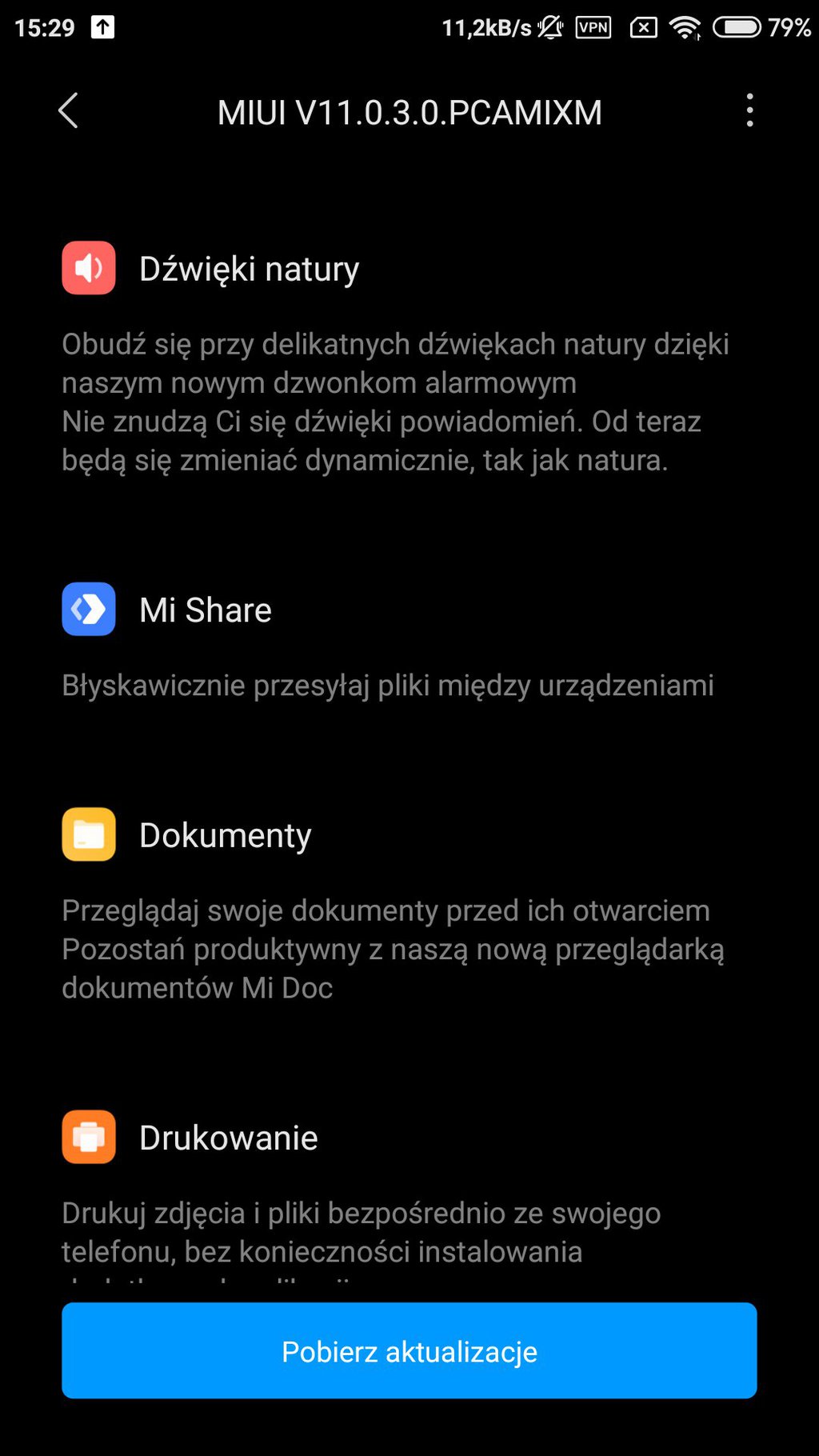Go back from the MIUI update screen

[69, 110]
